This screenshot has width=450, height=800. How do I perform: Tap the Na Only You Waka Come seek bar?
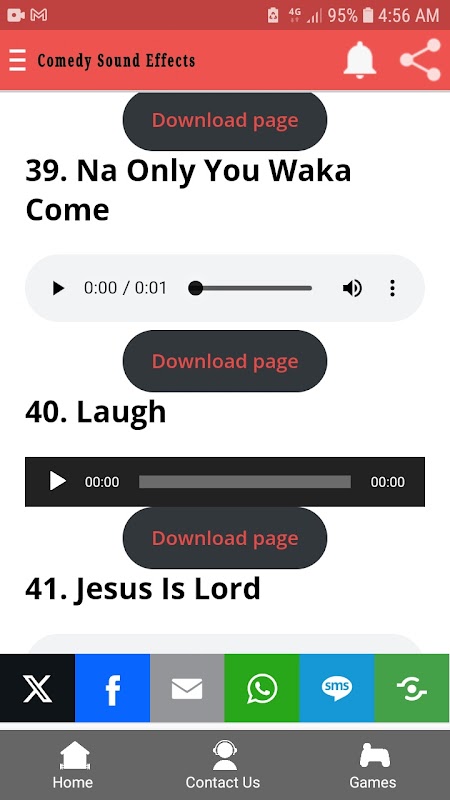coord(250,288)
